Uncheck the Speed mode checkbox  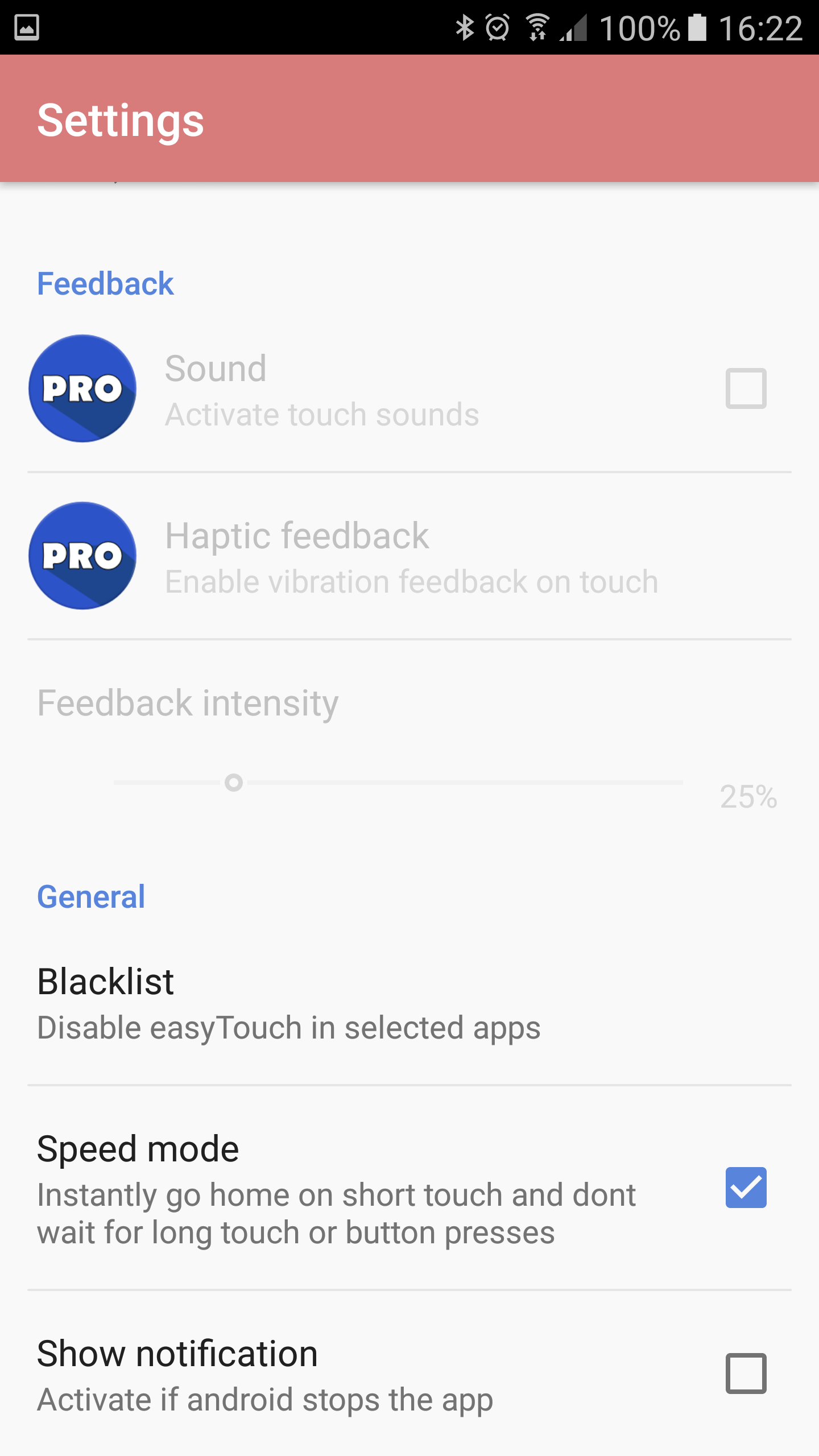[x=746, y=1188]
